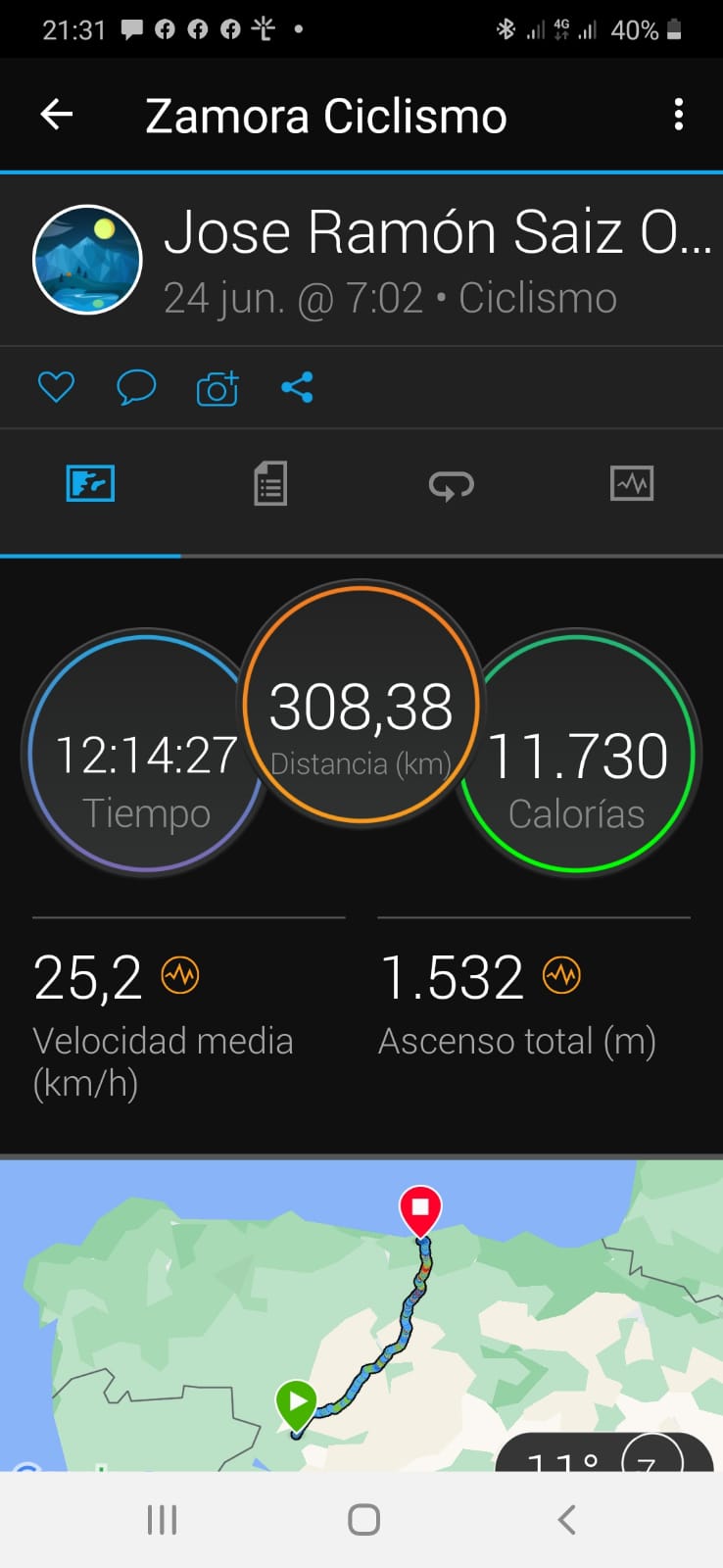
Task: Open the route map
Action: (x=361, y=1313)
